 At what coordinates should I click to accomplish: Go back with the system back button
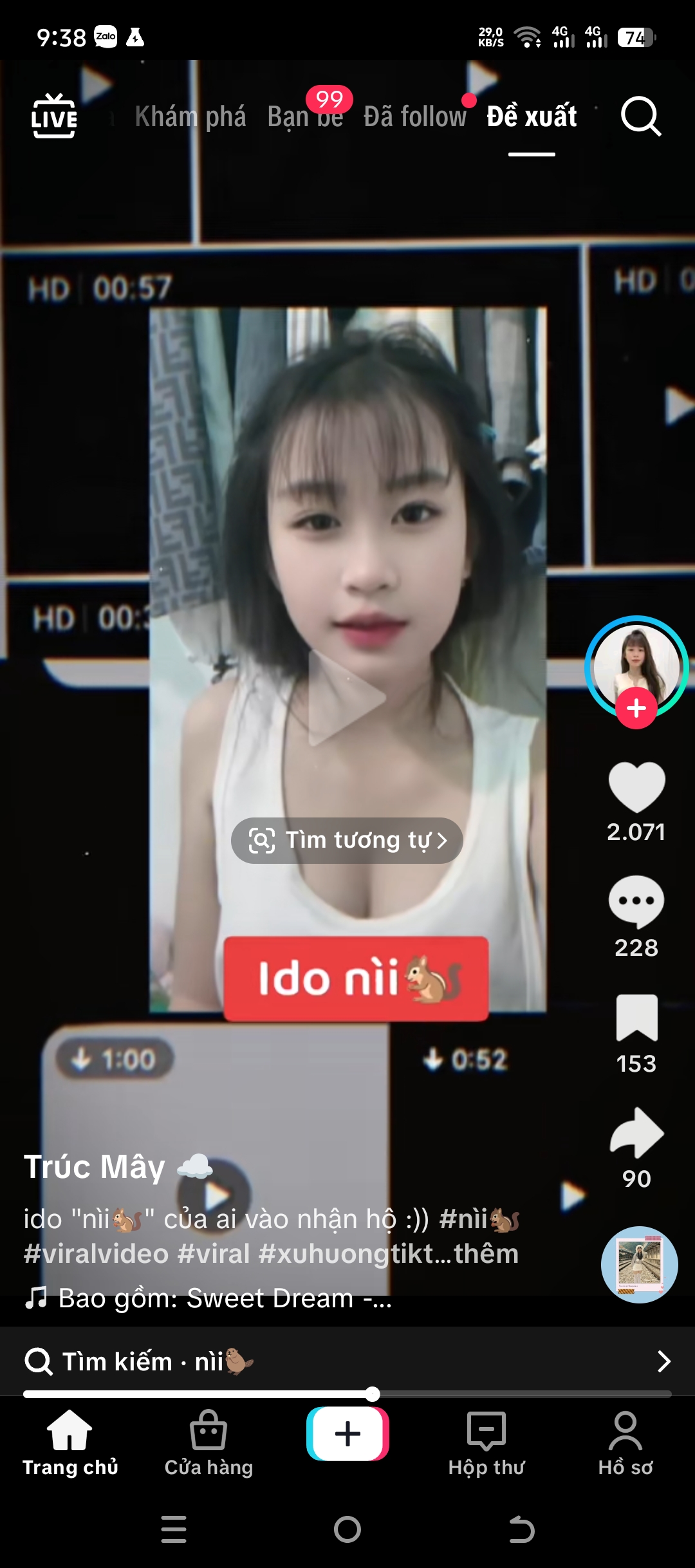pos(521,1529)
